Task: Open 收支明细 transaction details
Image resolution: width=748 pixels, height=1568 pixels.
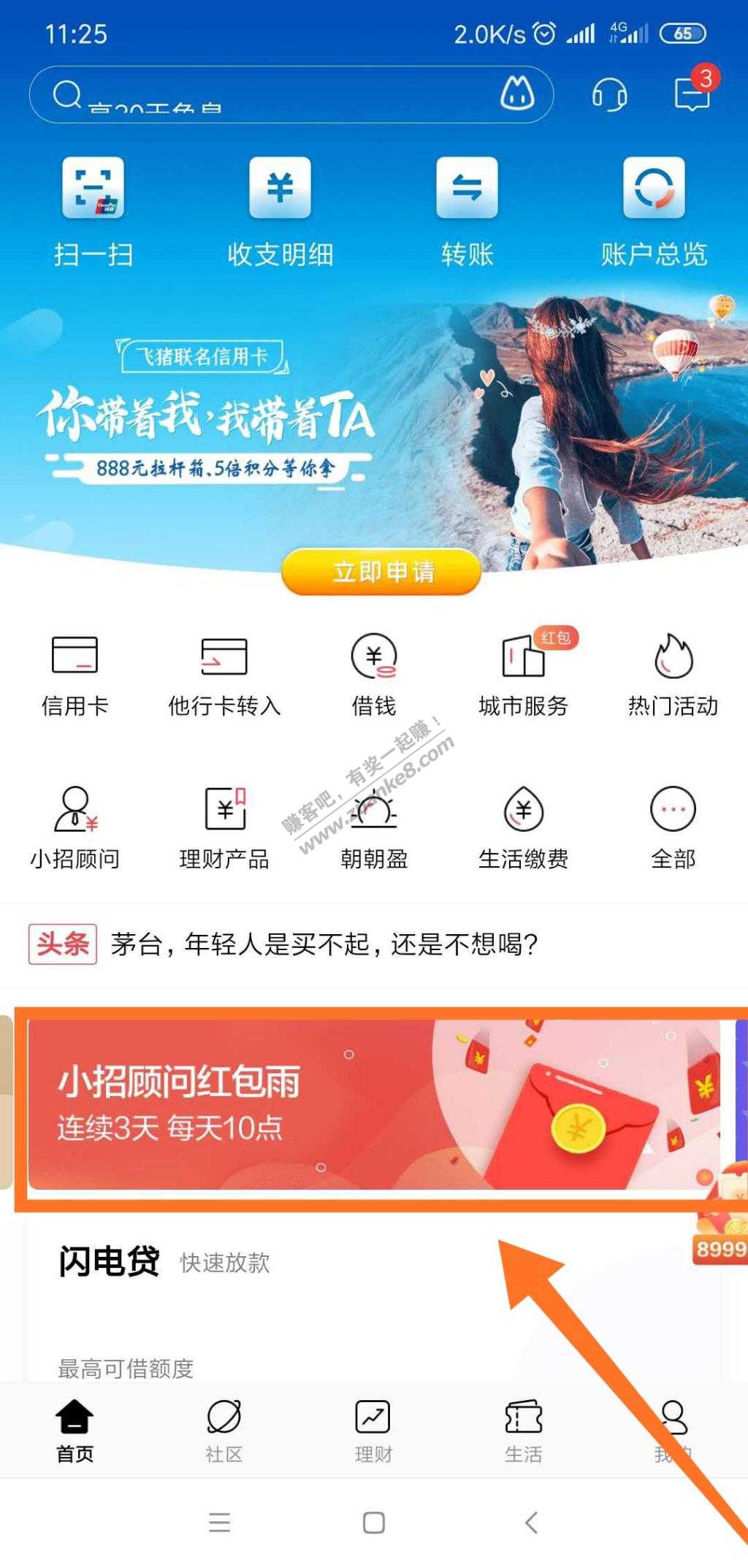Action: [280, 212]
